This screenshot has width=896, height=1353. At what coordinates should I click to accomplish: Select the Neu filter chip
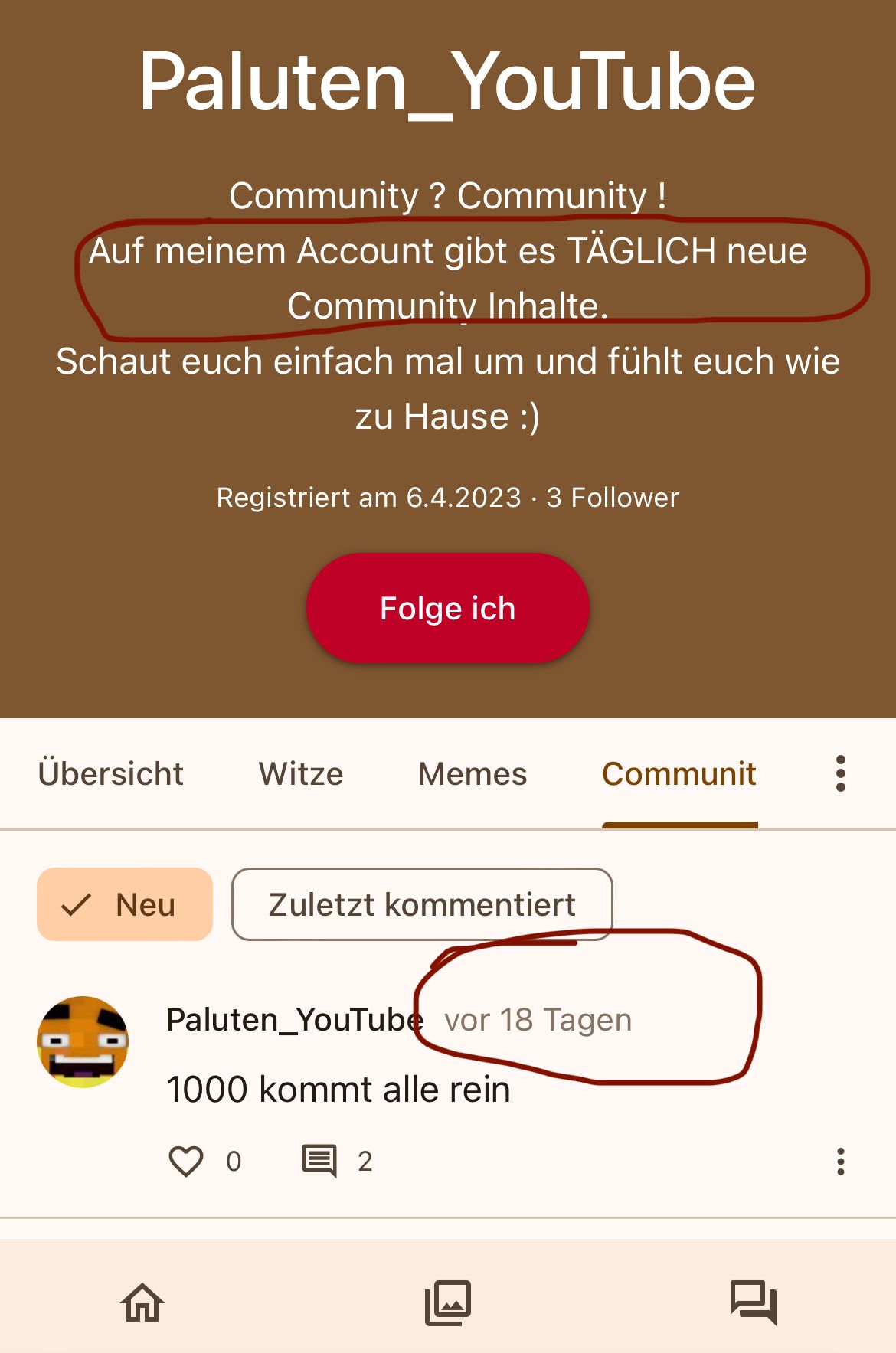(x=125, y=904)
